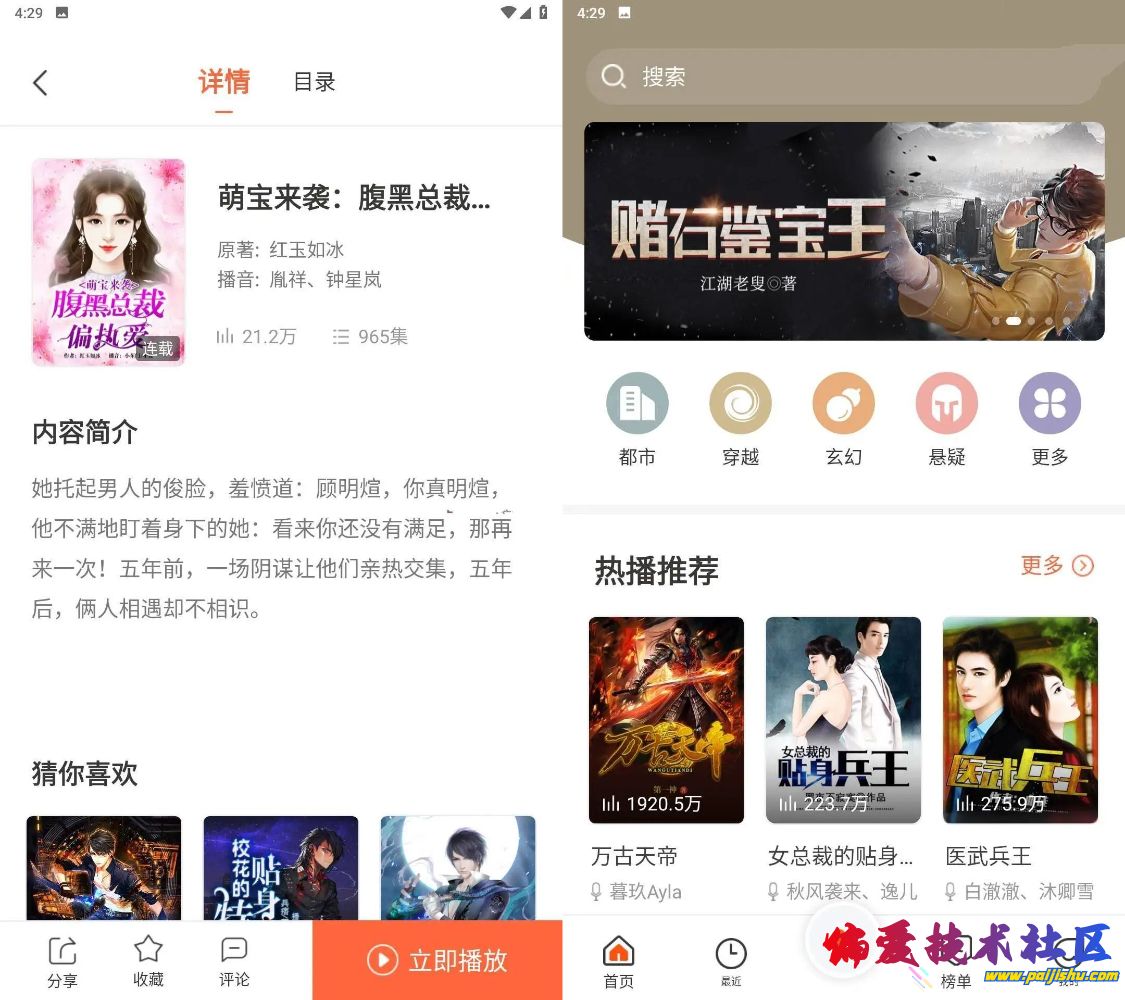Switch to the 首页 tab
Viewport: 1125px width, 1000px height.
point(619,962)
